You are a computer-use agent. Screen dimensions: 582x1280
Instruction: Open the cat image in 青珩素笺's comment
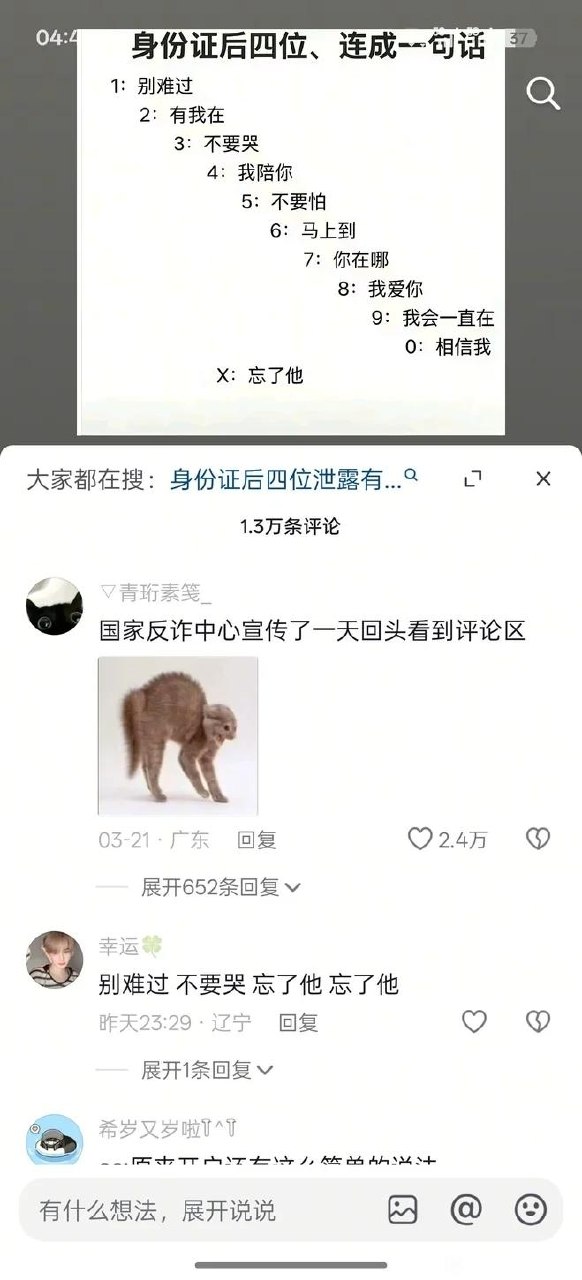[178, 736]
